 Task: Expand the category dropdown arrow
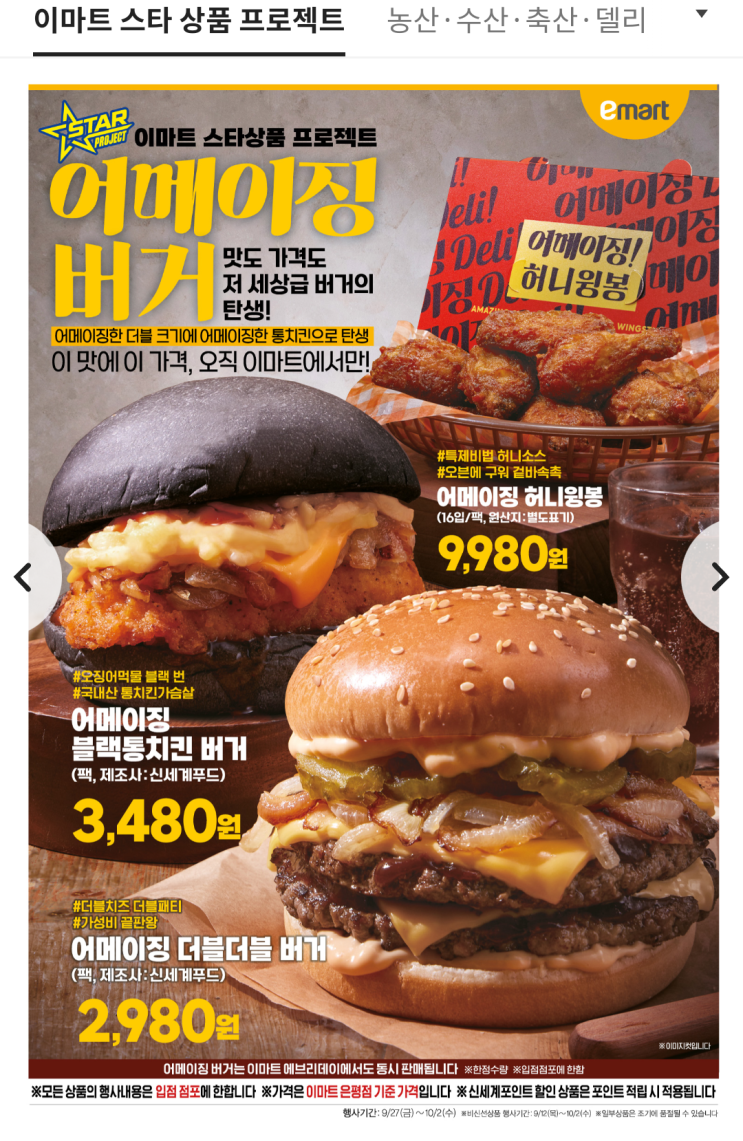coord(701,15)
